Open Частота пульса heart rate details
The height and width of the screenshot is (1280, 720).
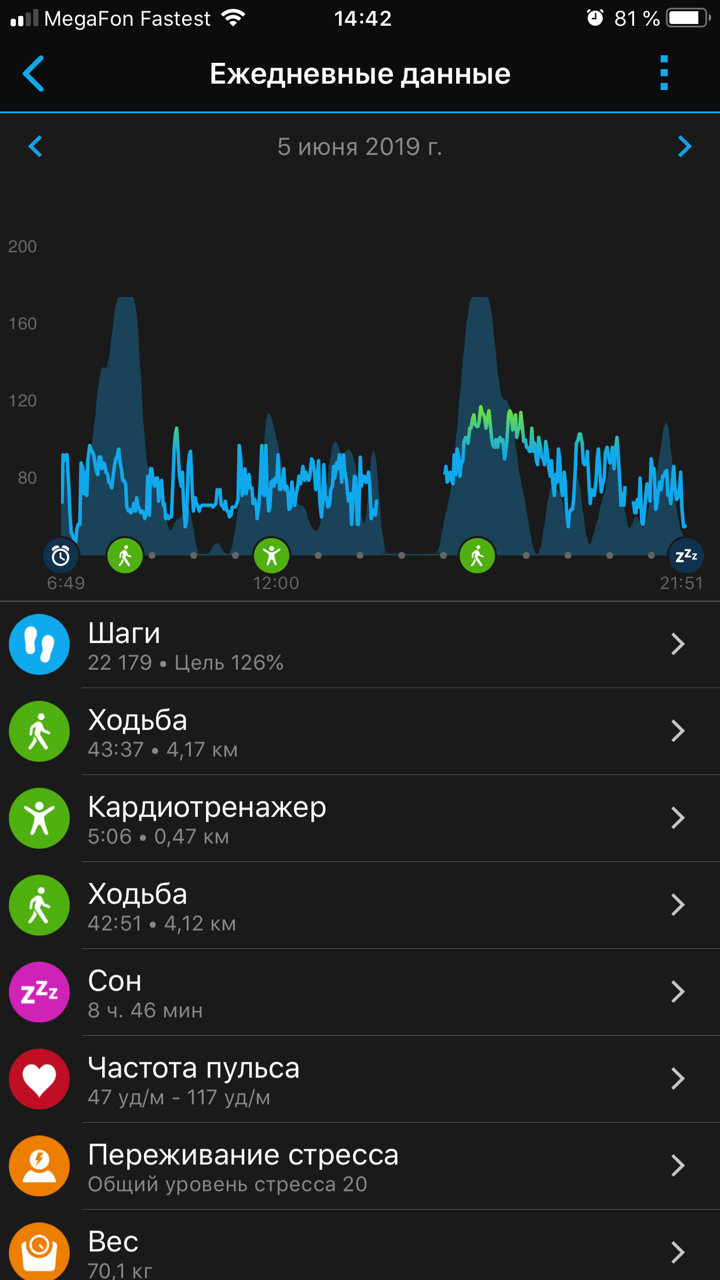(x=360, y=1080)
